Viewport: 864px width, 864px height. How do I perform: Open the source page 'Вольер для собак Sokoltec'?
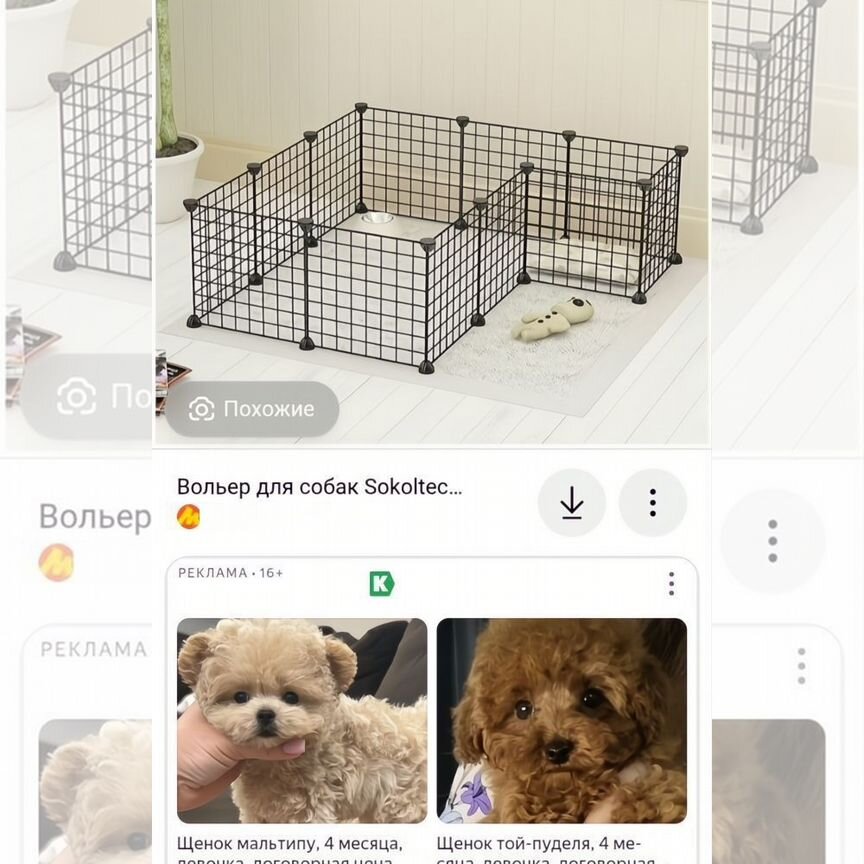click(x=319, y=487)
